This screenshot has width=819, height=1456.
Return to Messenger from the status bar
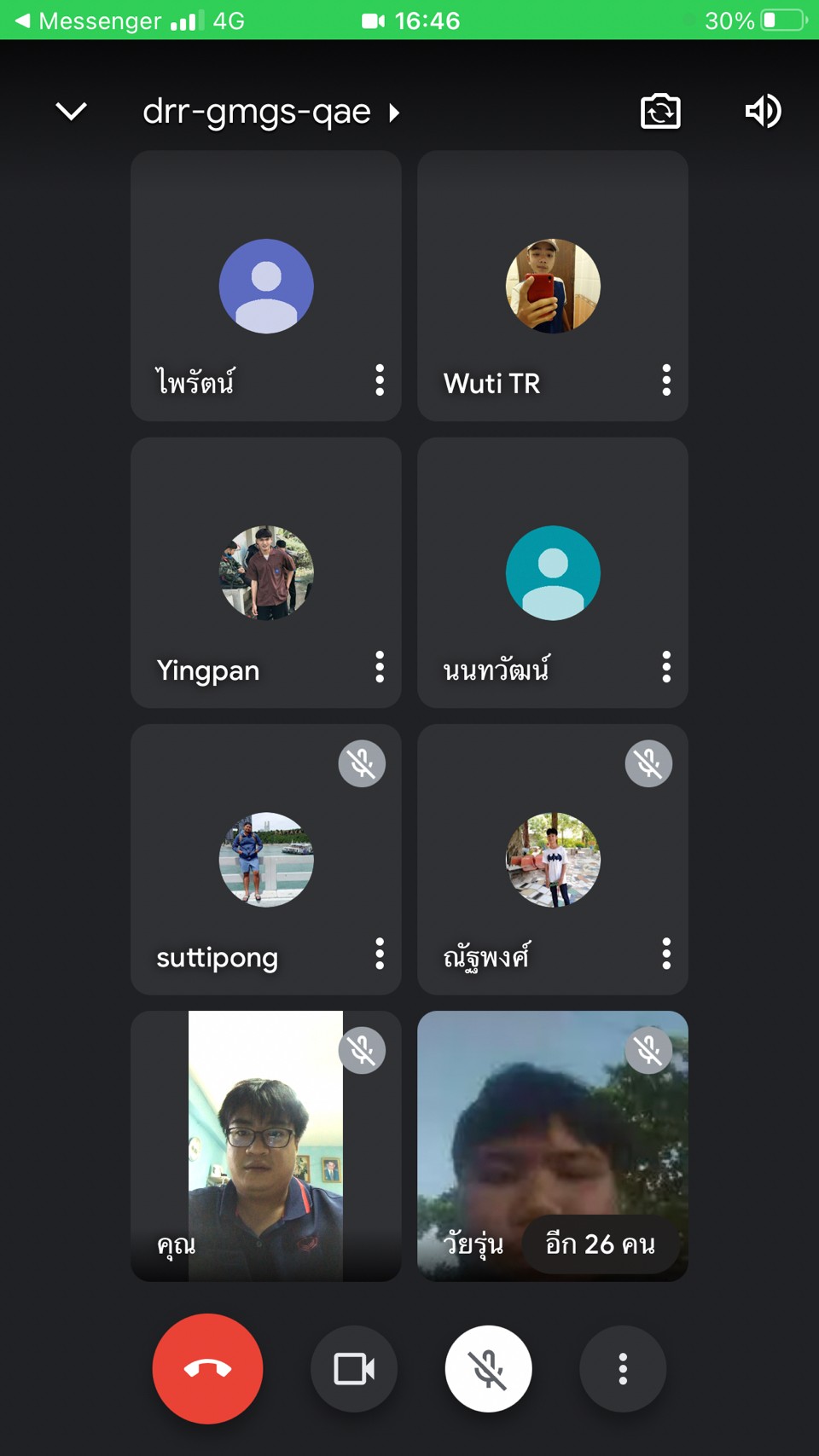coord(87,20)
